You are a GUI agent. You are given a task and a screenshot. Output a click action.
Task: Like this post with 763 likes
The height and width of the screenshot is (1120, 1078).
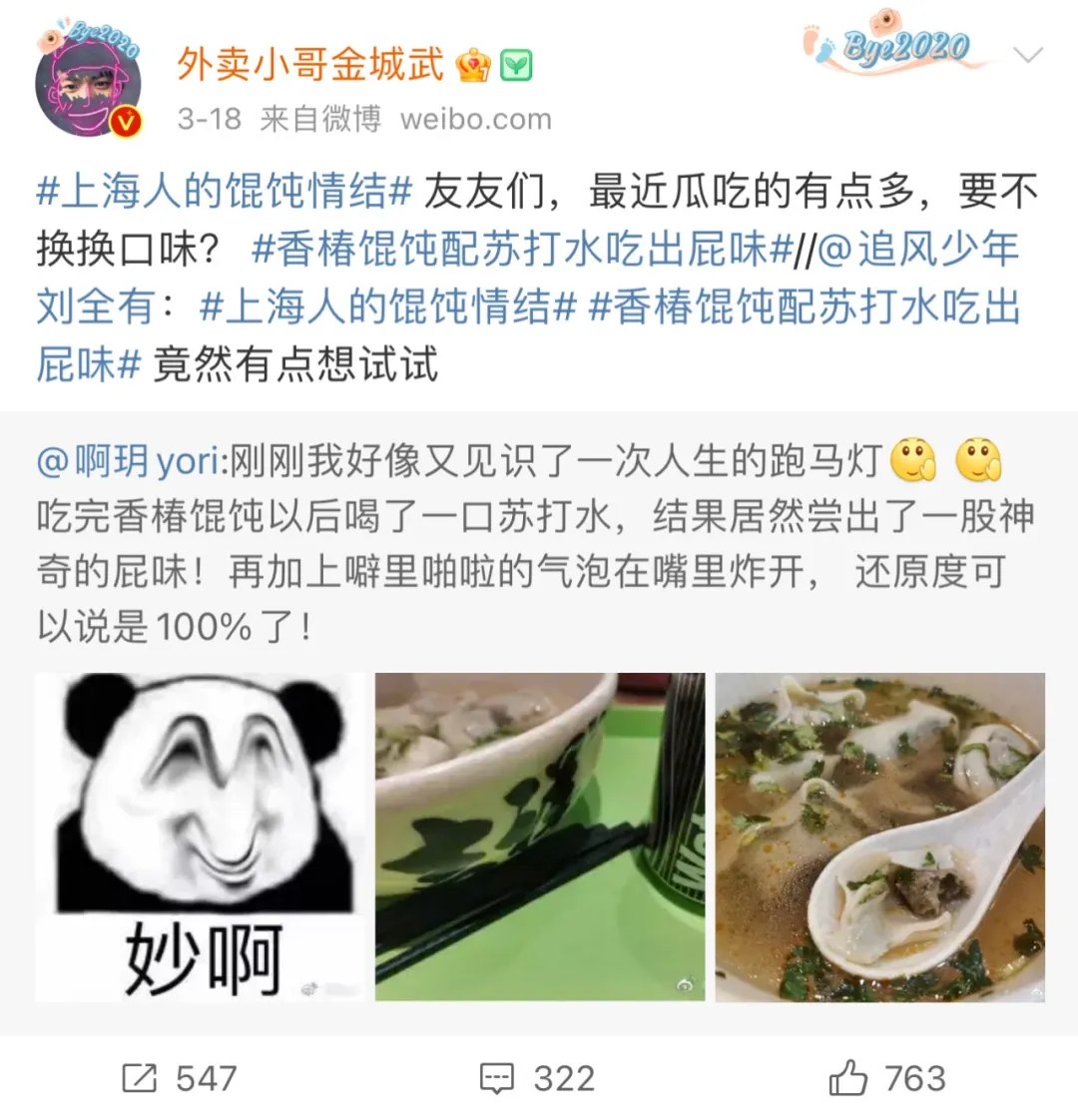coord(886,1078)
